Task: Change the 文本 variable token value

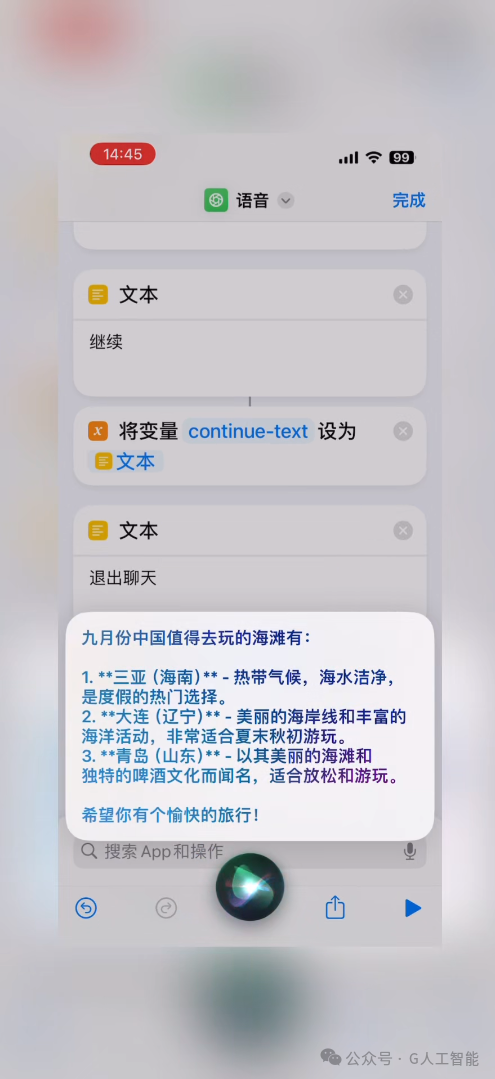Action: click(125, 462)
